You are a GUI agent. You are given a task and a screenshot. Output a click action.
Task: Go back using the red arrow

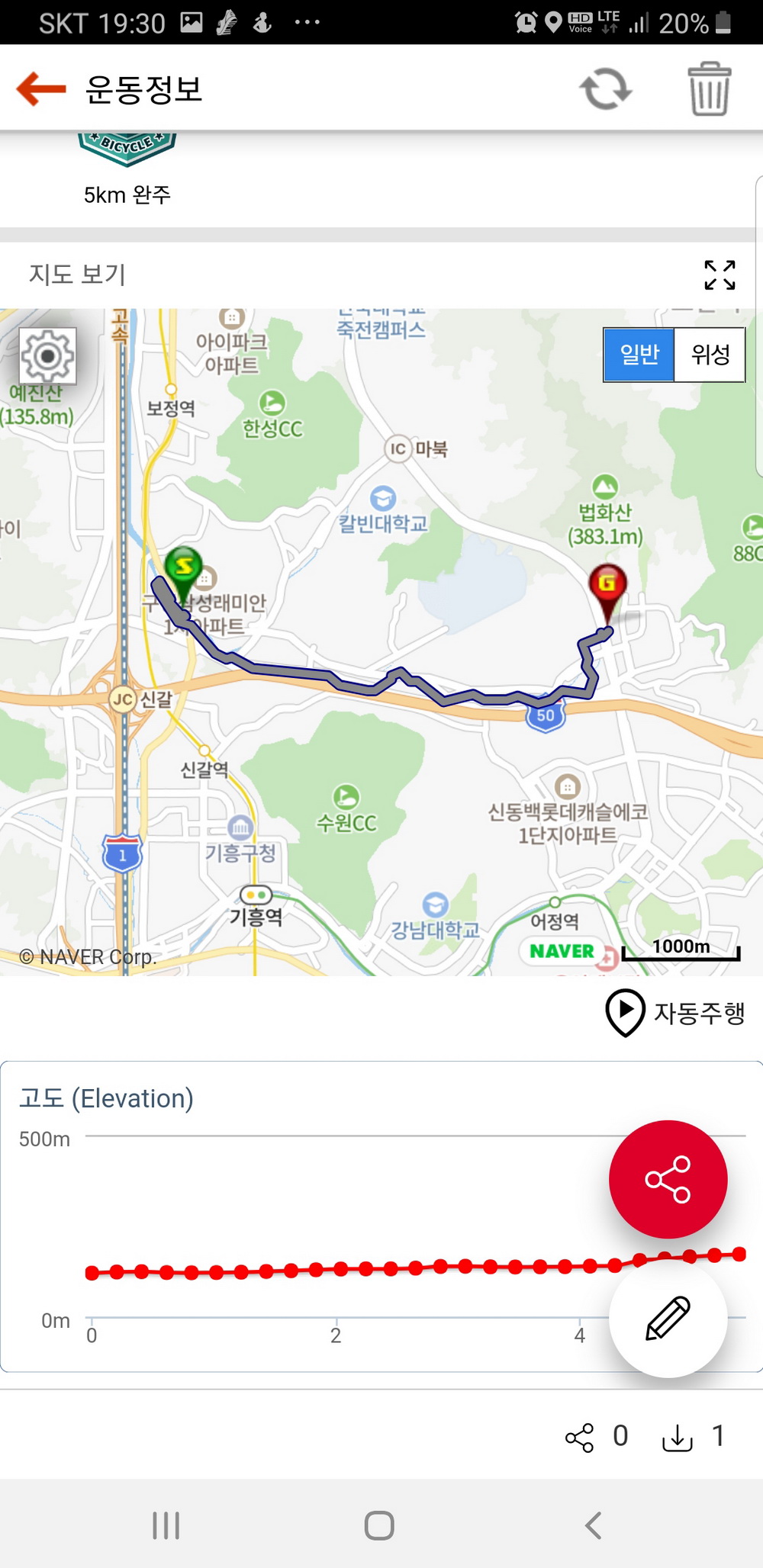41,89
